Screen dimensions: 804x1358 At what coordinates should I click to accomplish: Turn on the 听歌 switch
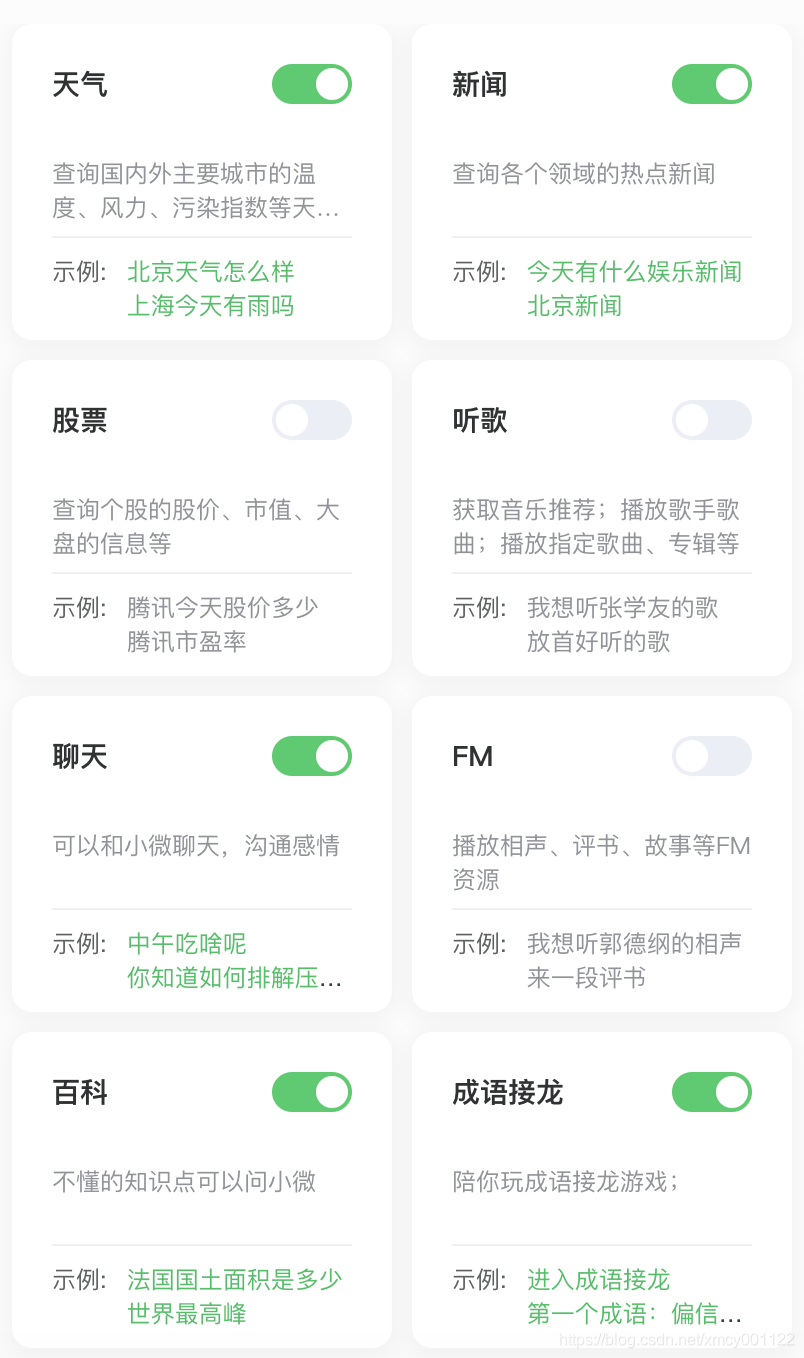tap(711, 420)
